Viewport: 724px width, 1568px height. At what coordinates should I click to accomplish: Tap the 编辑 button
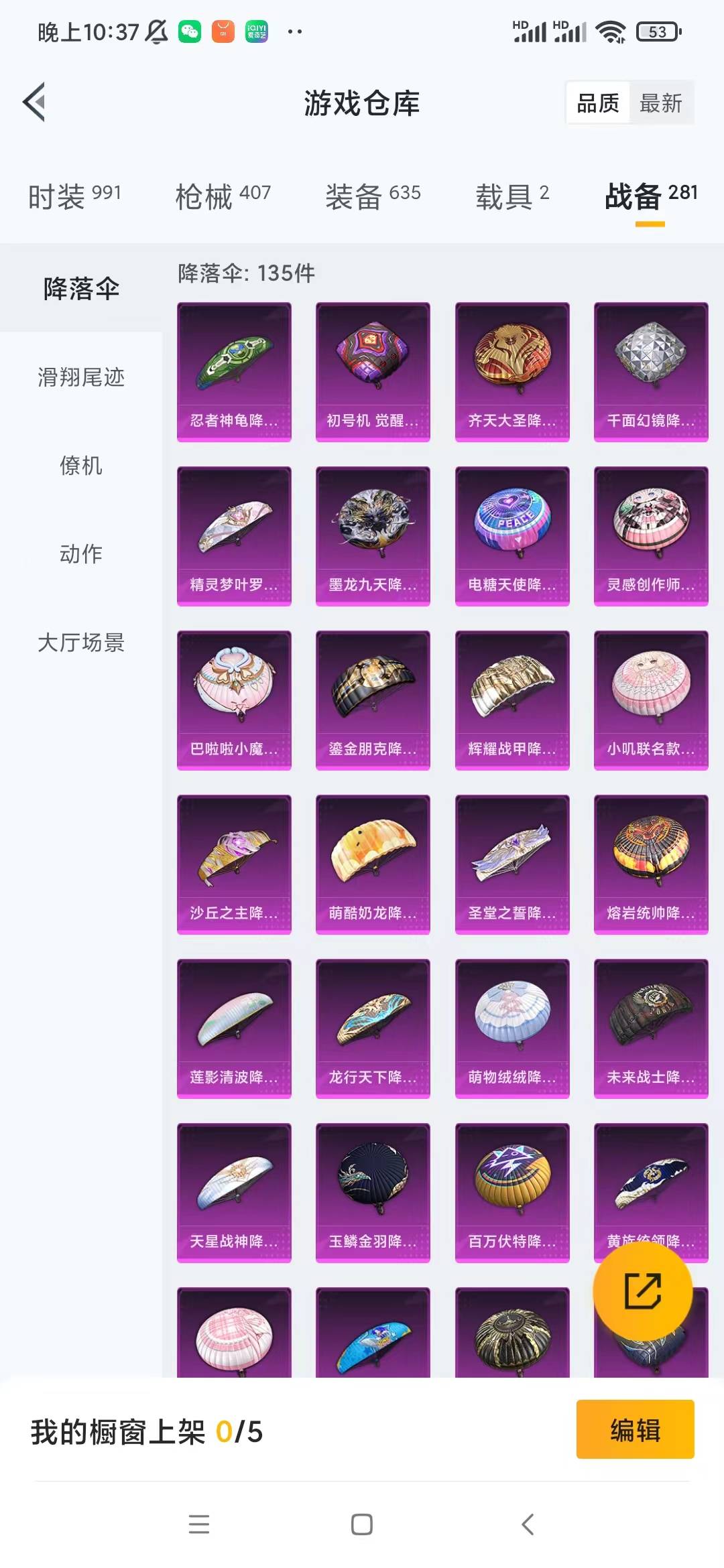click(x=635, y=1429)
